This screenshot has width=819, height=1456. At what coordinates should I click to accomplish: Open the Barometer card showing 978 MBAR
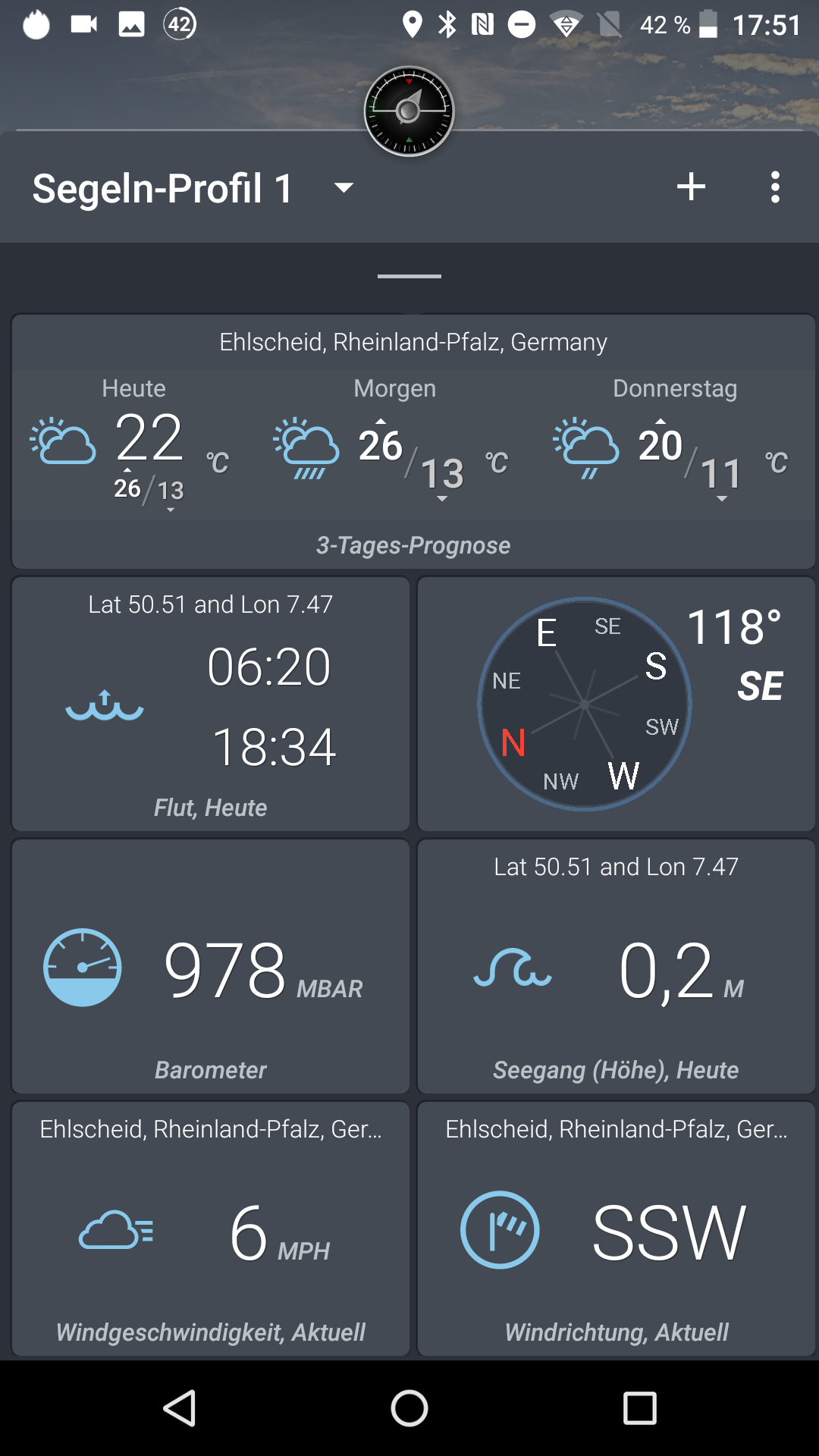tap(211, 966)
